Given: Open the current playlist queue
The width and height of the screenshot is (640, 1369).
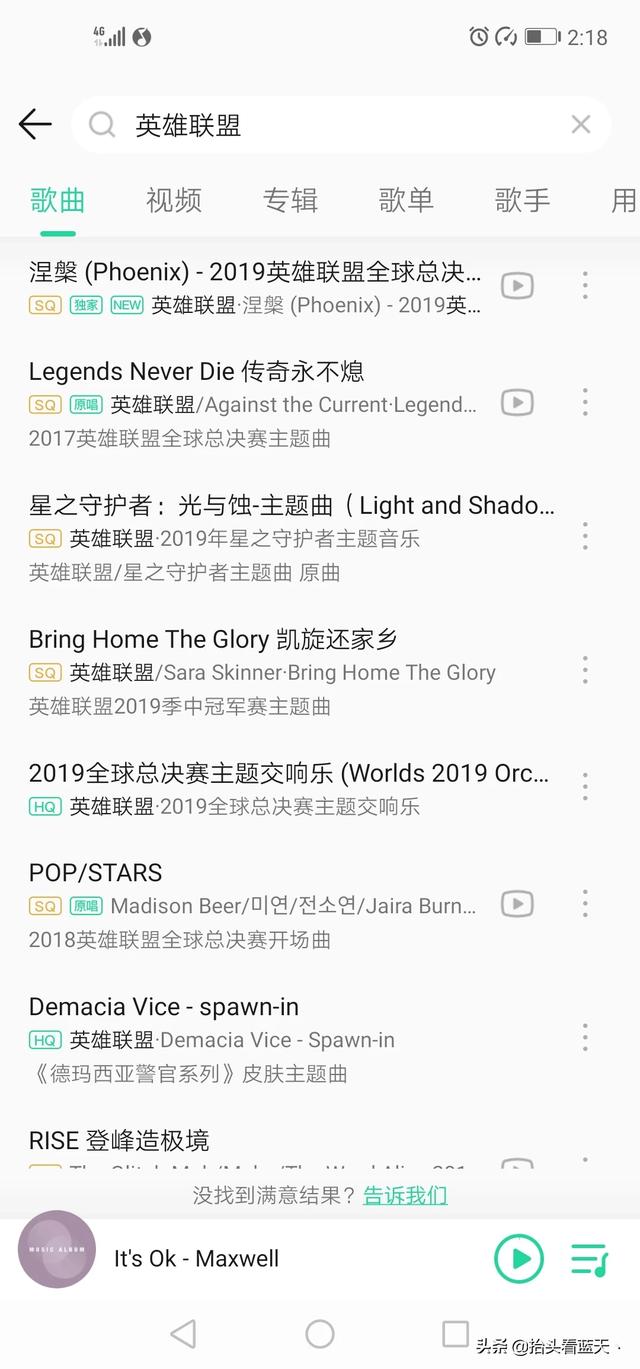Looking at the screenshot, I should pos(589,1259).
